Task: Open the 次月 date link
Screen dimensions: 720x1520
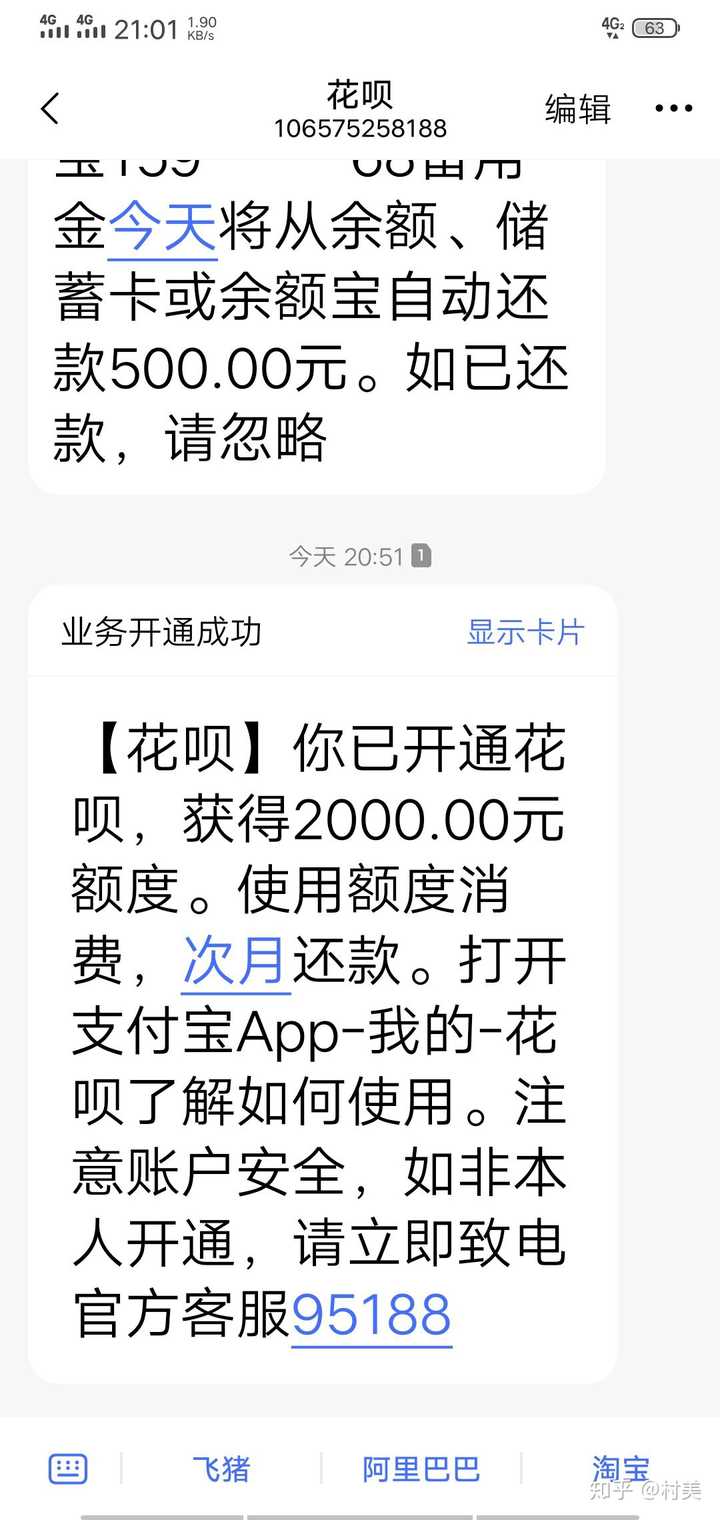Action: (236, 962)
